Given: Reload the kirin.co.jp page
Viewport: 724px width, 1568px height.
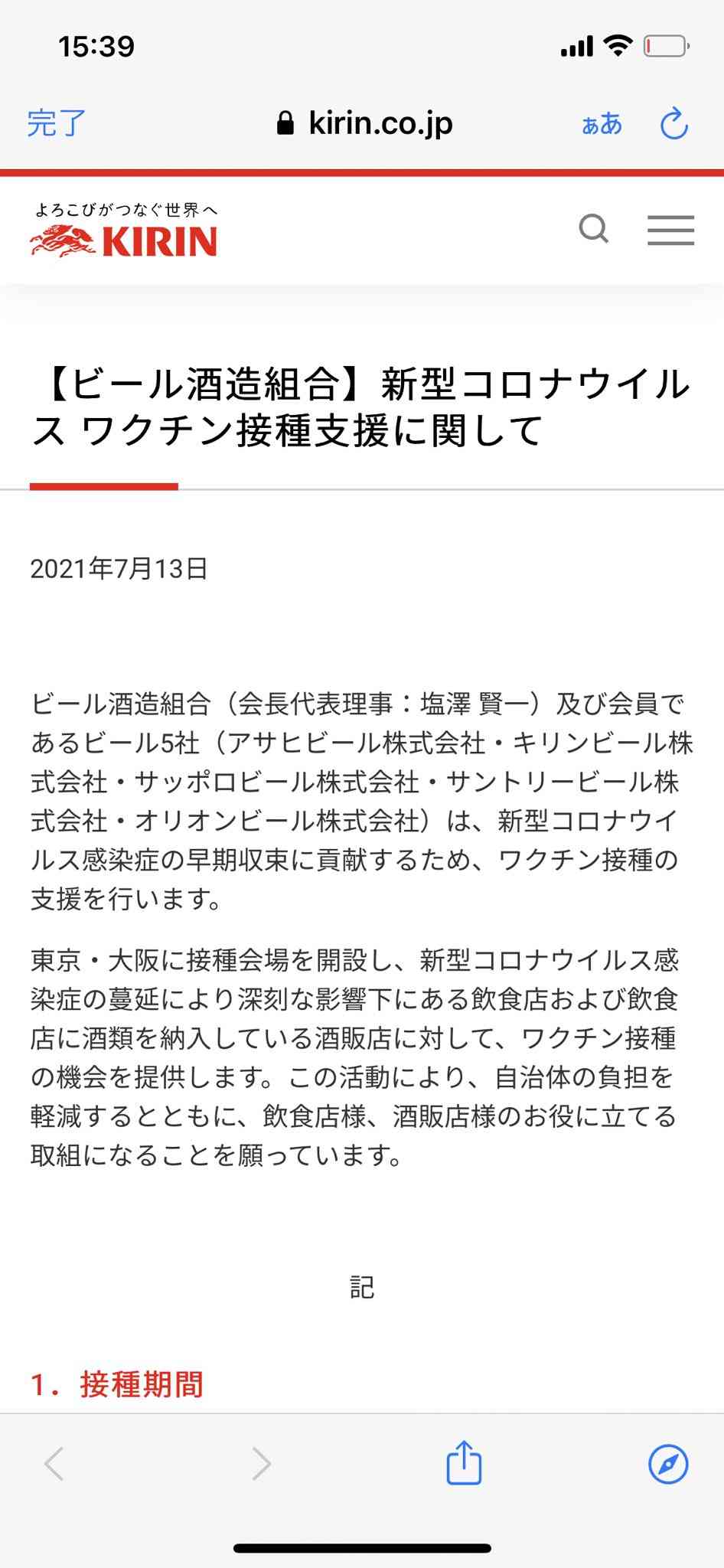Looking at the screenshot, I should (674, 123).
